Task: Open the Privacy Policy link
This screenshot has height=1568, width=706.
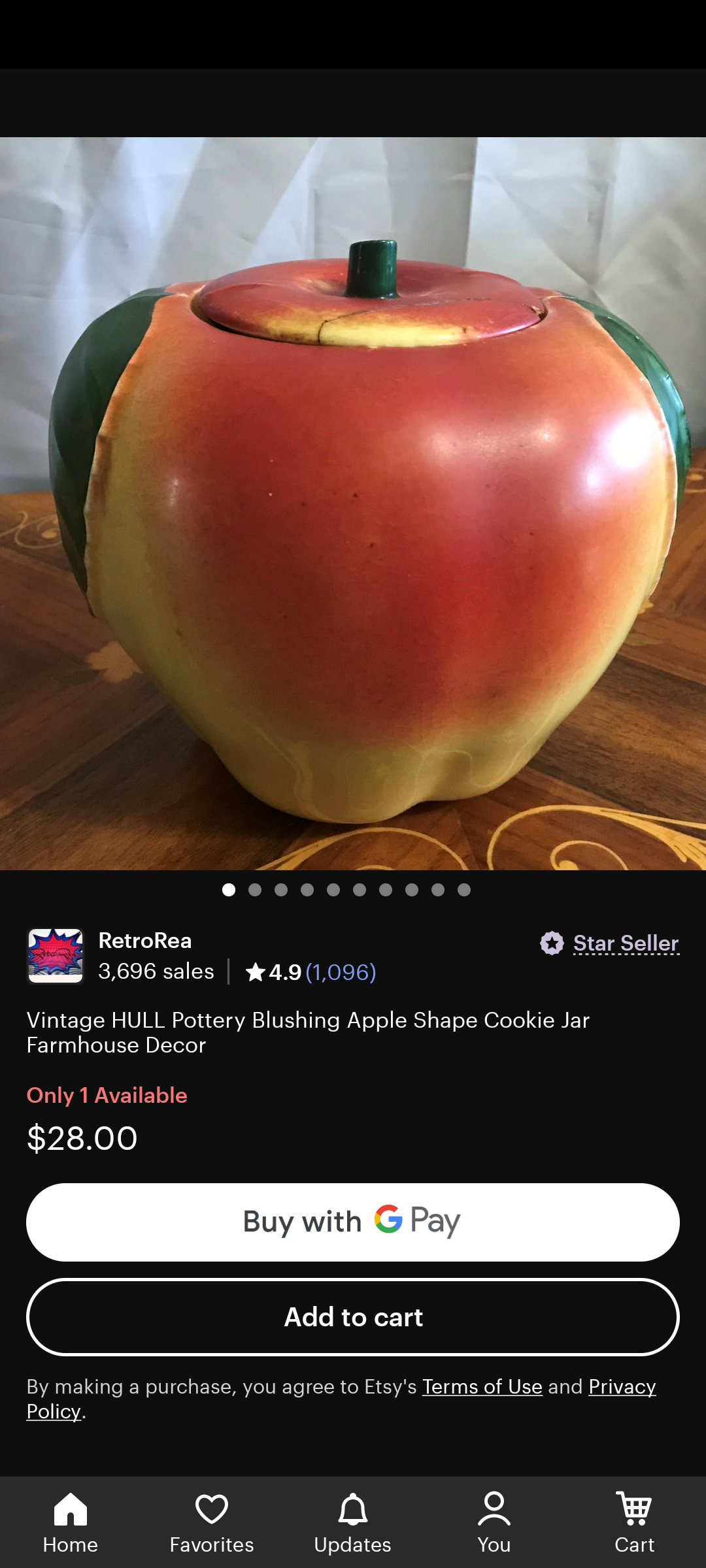Action: (x=621, y=1386)
